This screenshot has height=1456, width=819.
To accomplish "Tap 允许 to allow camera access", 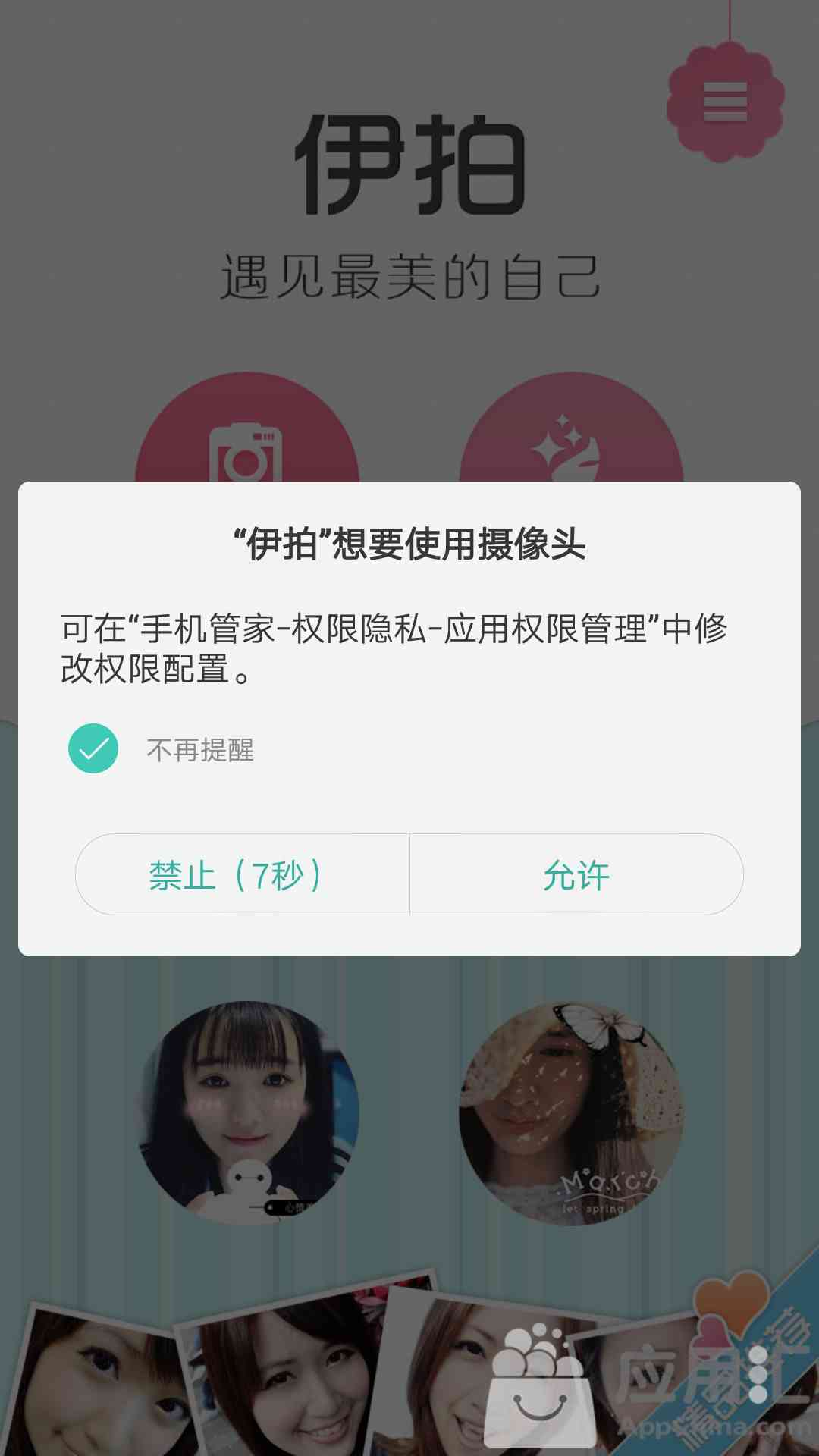I will pyautogui.click(x=576, y=874).
